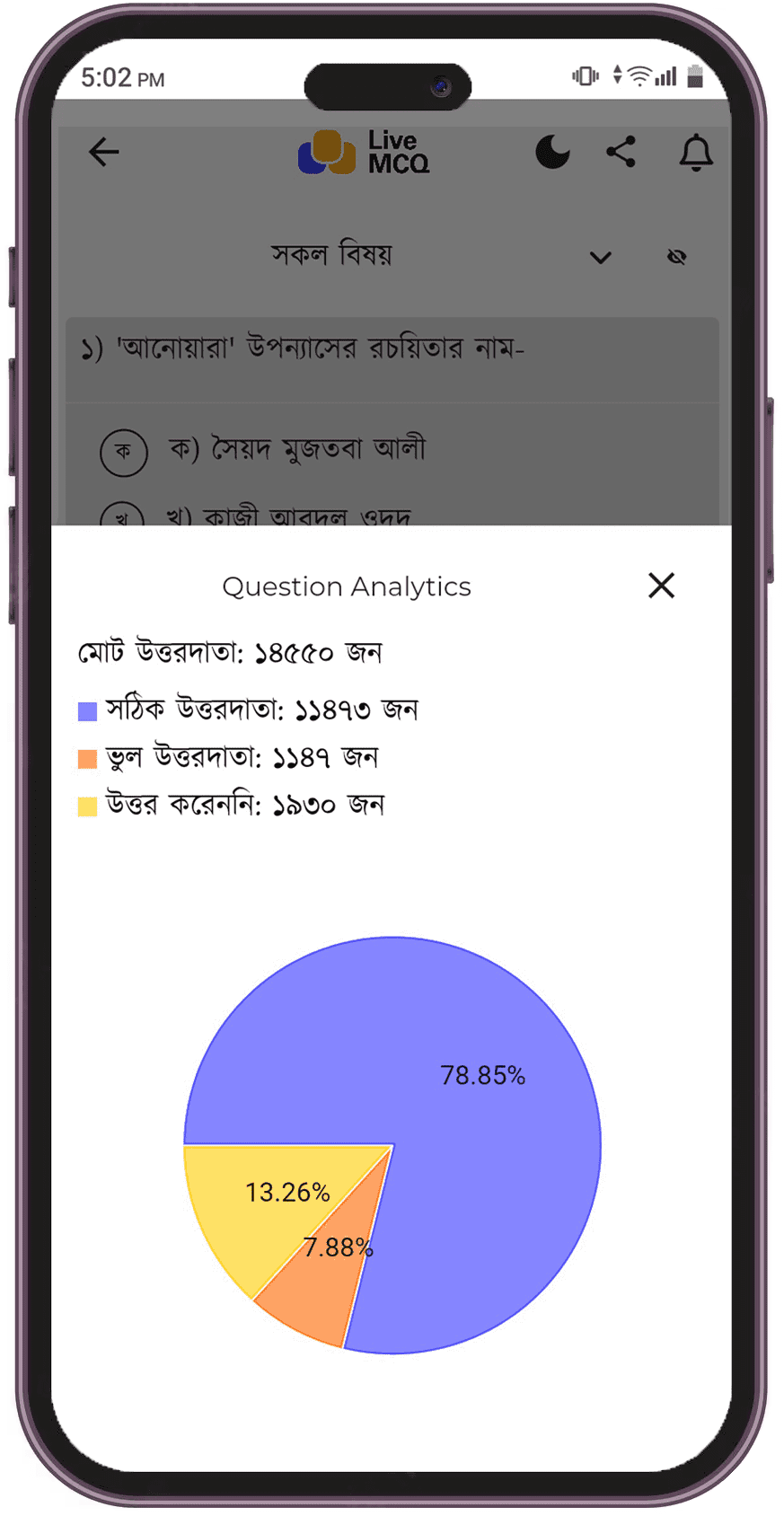
Task: Share via the share icon
Action: click(621, 152)
